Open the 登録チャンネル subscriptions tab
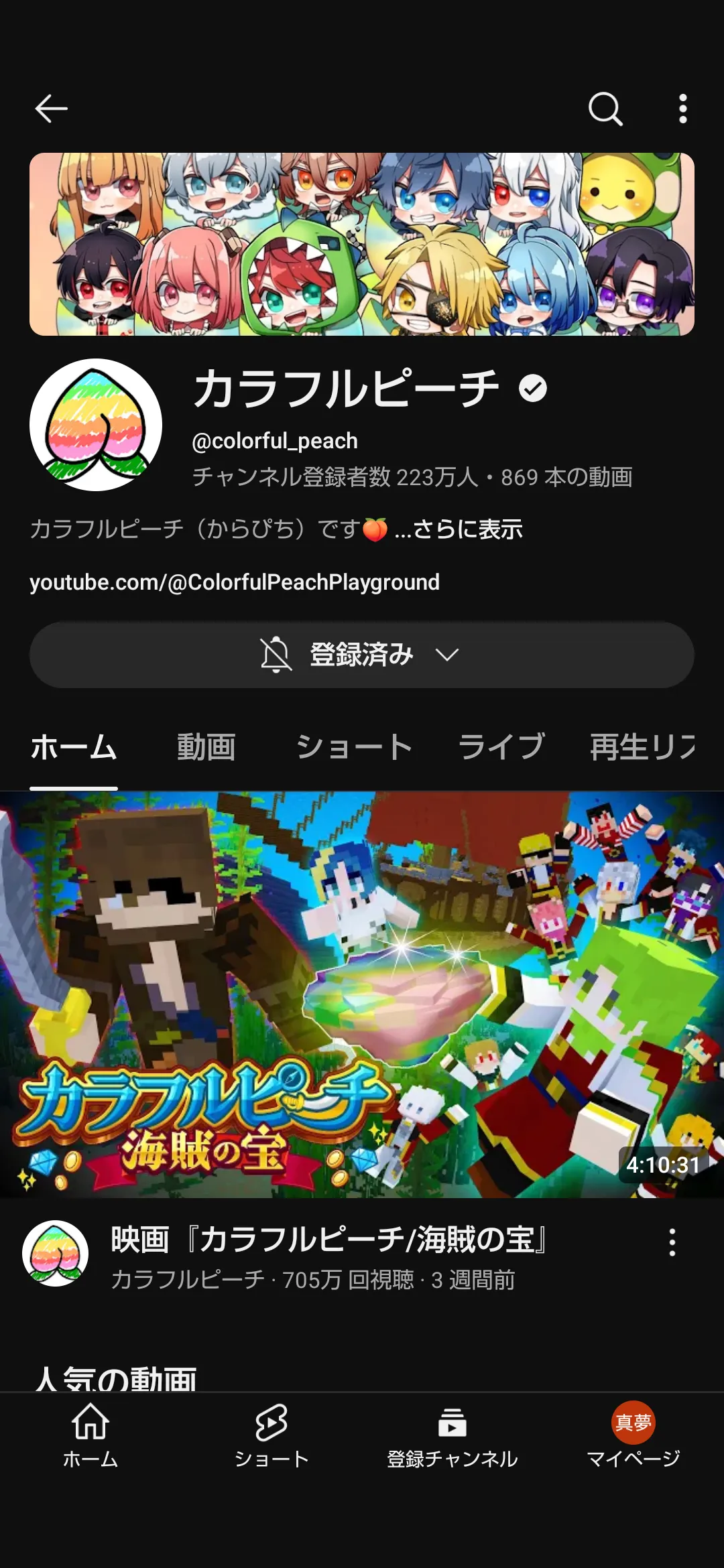This screenshot has width=724, height=1568. [x=452, y=1435]
